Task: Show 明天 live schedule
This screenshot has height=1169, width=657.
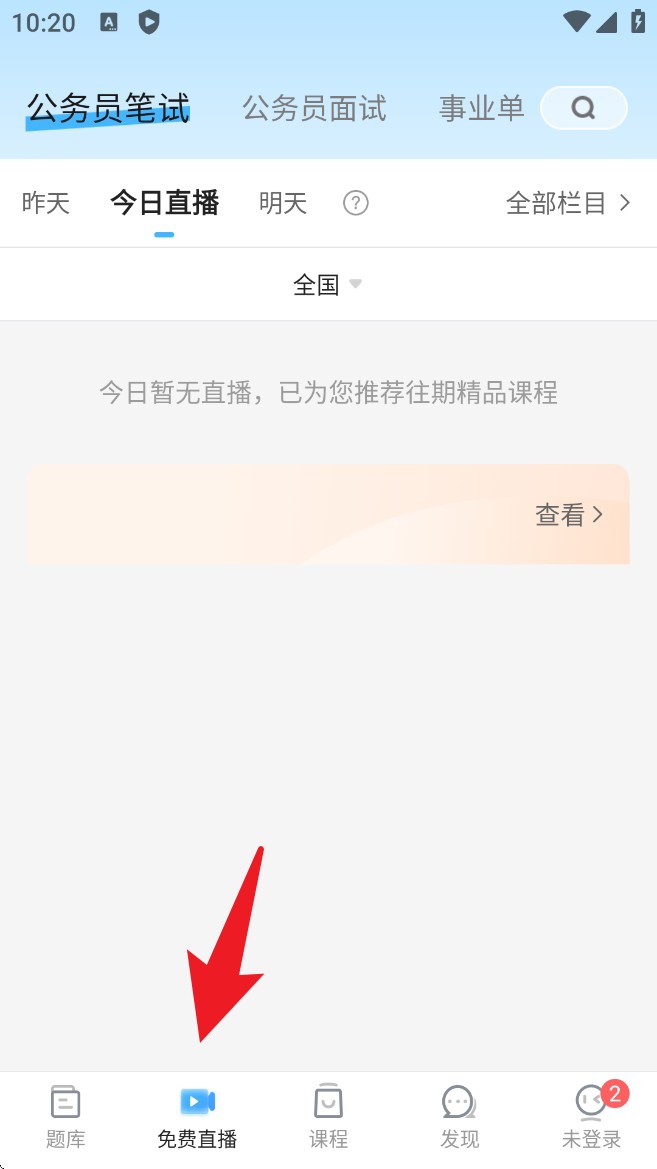Action: (x=283, y=204)
